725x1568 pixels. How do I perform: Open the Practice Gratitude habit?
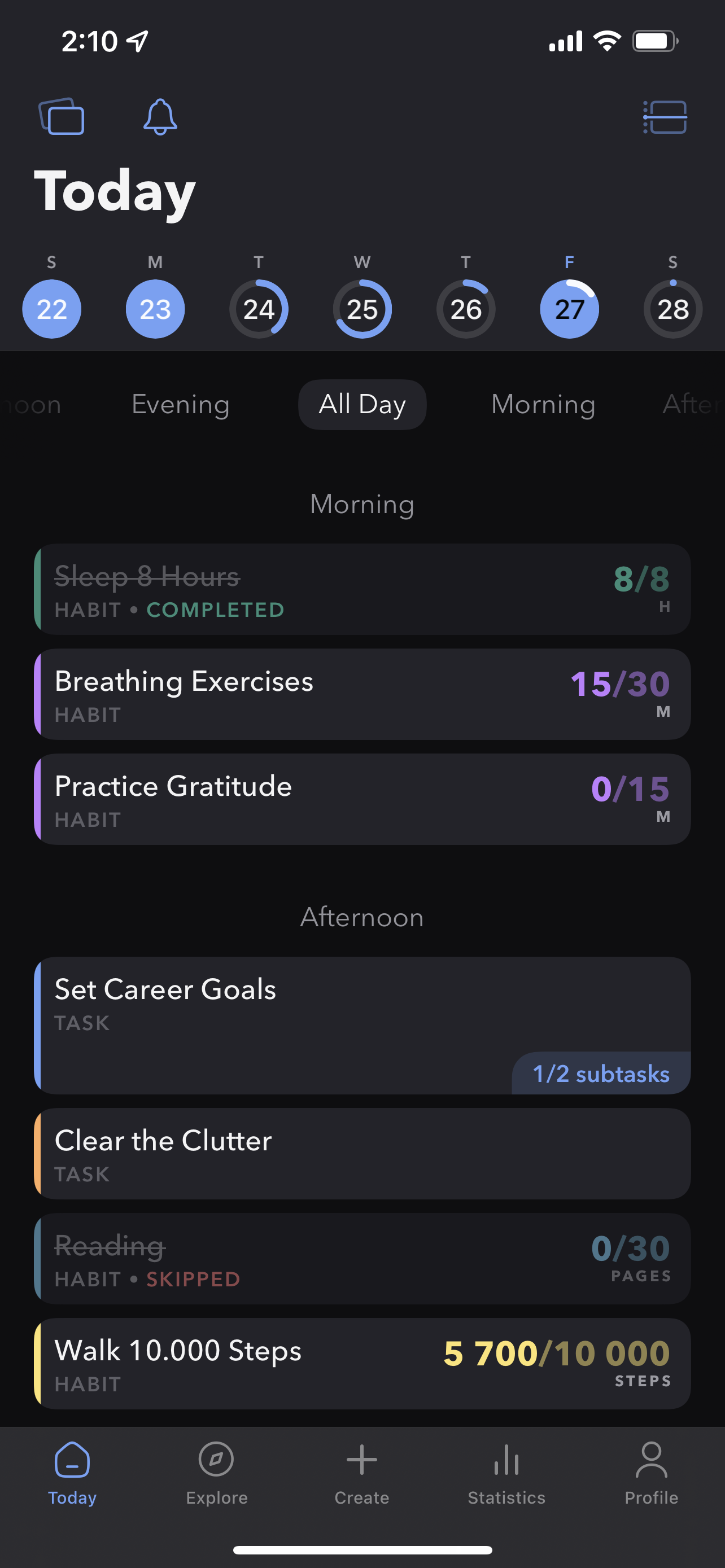(x=362, y=799)
